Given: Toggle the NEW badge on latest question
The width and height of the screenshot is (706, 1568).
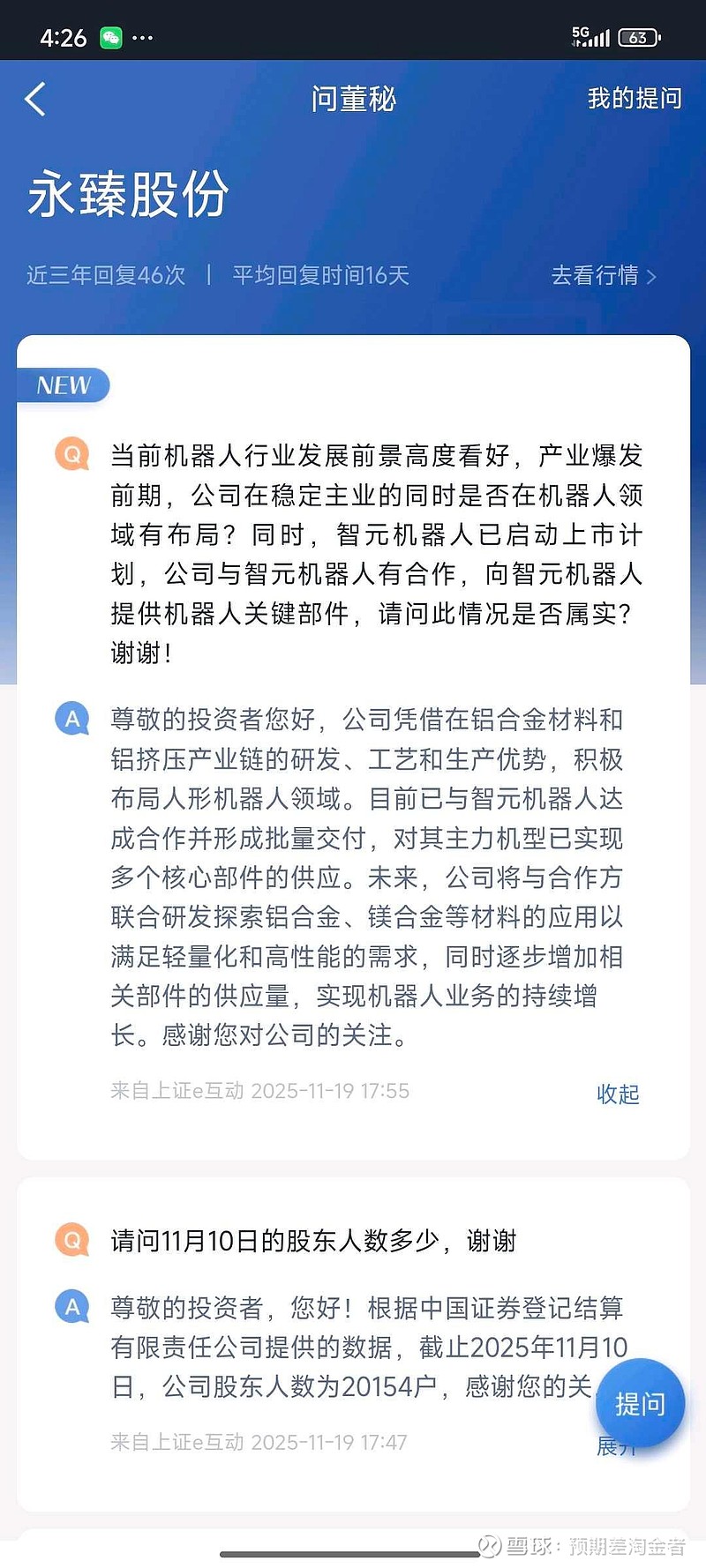Looking at the screenshot, I should pos(64,385).
